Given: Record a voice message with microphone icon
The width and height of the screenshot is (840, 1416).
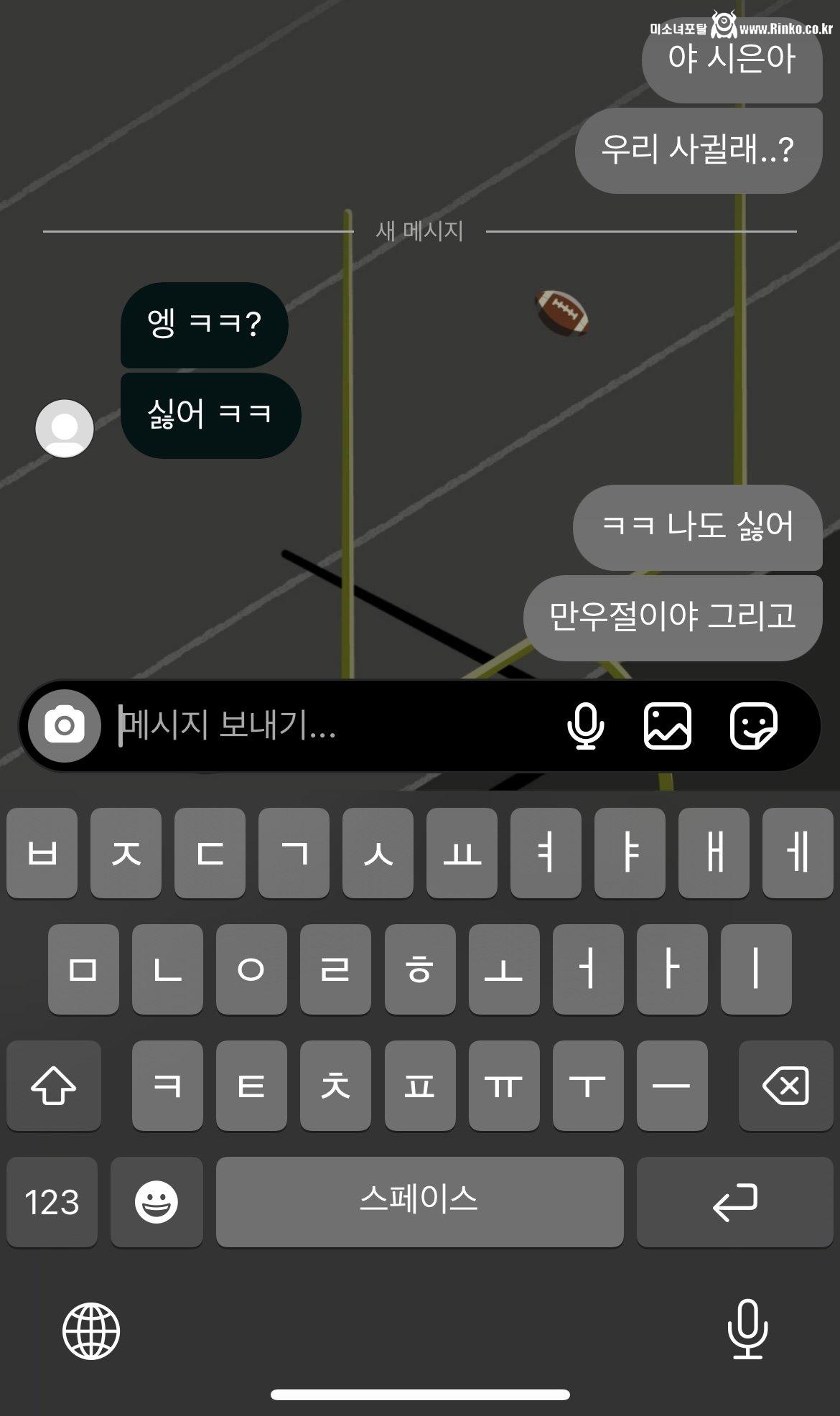Looking at the screenshot, I should [x=585, y=725].
